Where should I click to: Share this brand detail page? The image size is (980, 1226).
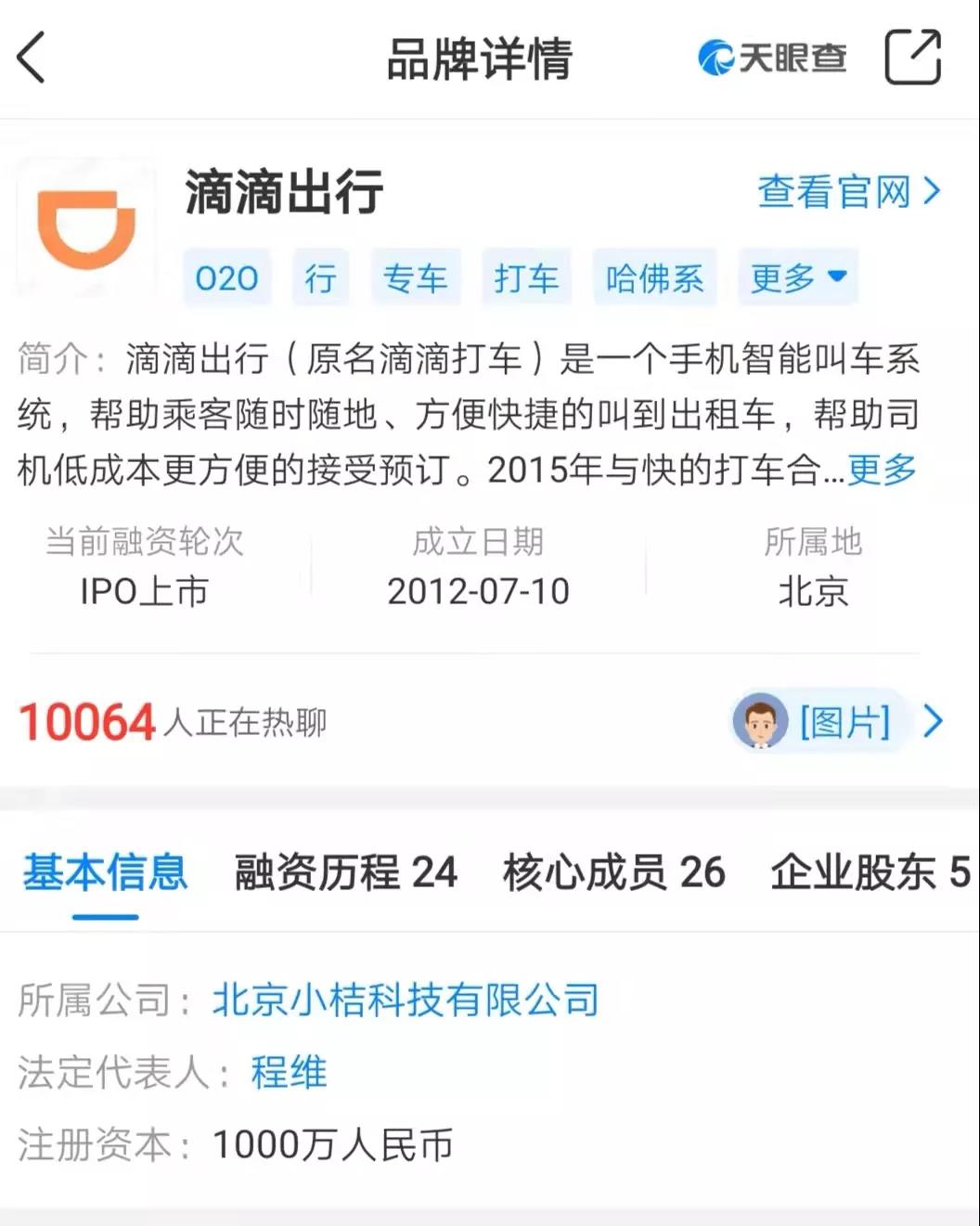pos(912,58)
